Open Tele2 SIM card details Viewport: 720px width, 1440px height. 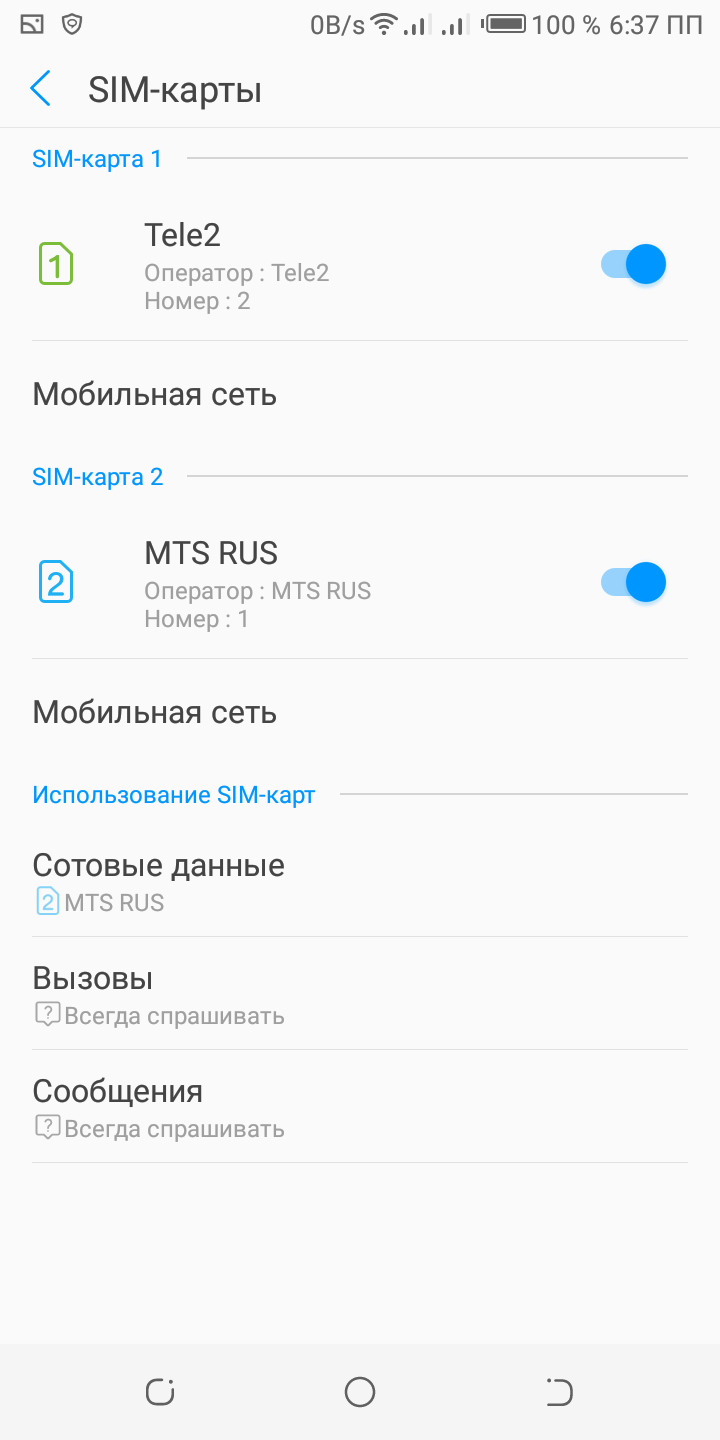[300, 266]
